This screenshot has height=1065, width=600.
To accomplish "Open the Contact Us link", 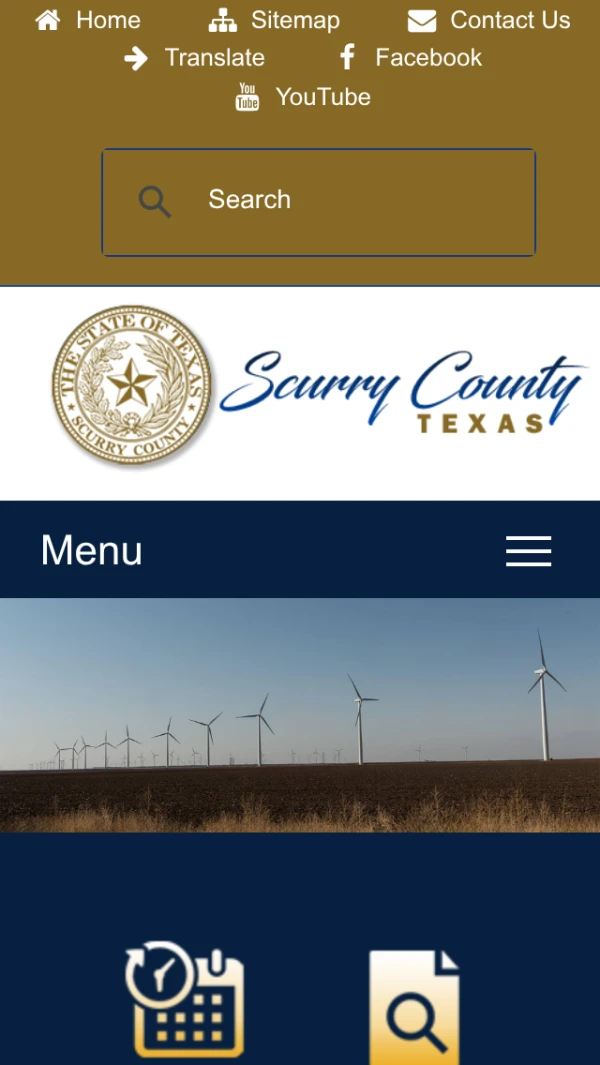I will [489, 20].
